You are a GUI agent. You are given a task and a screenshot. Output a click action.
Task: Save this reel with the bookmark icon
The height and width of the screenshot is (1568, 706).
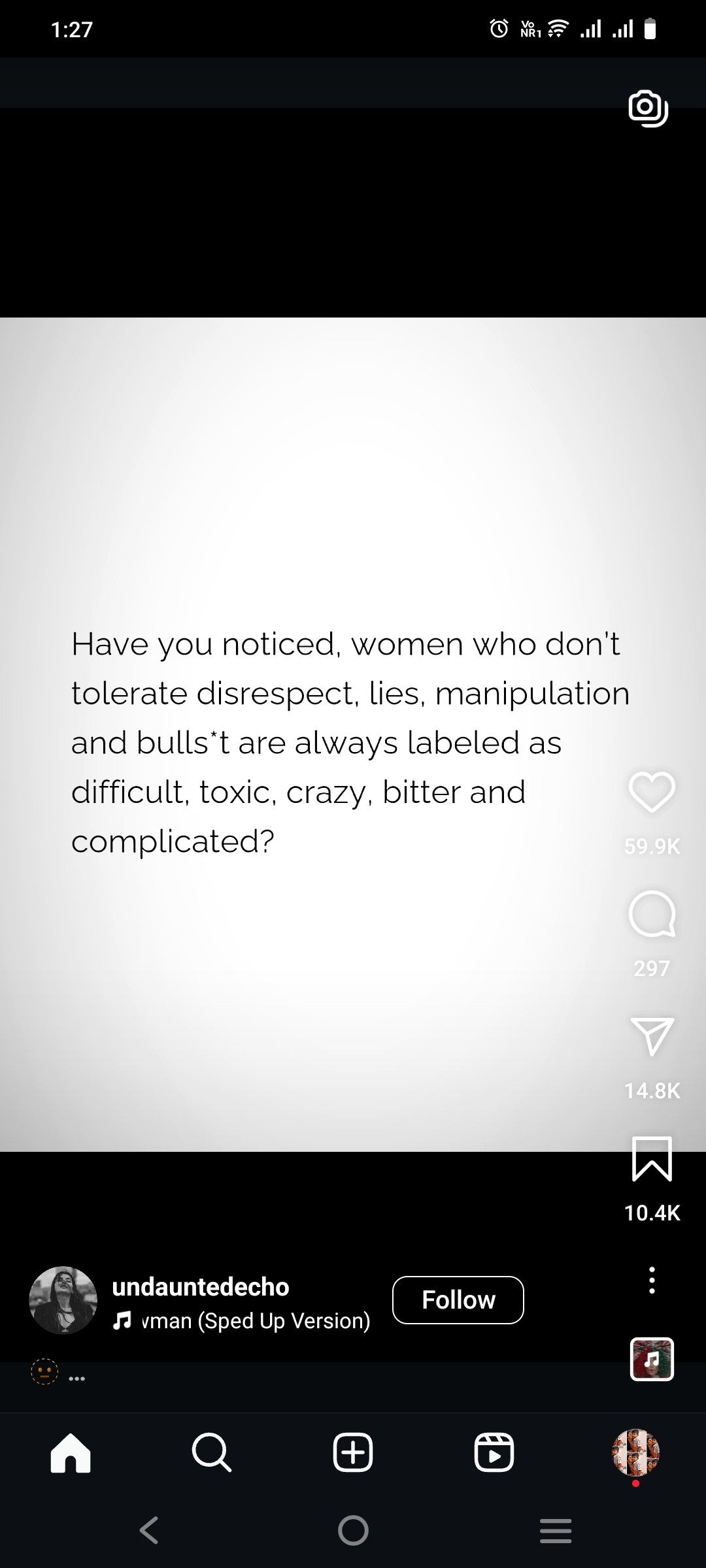coord(652,1158)
